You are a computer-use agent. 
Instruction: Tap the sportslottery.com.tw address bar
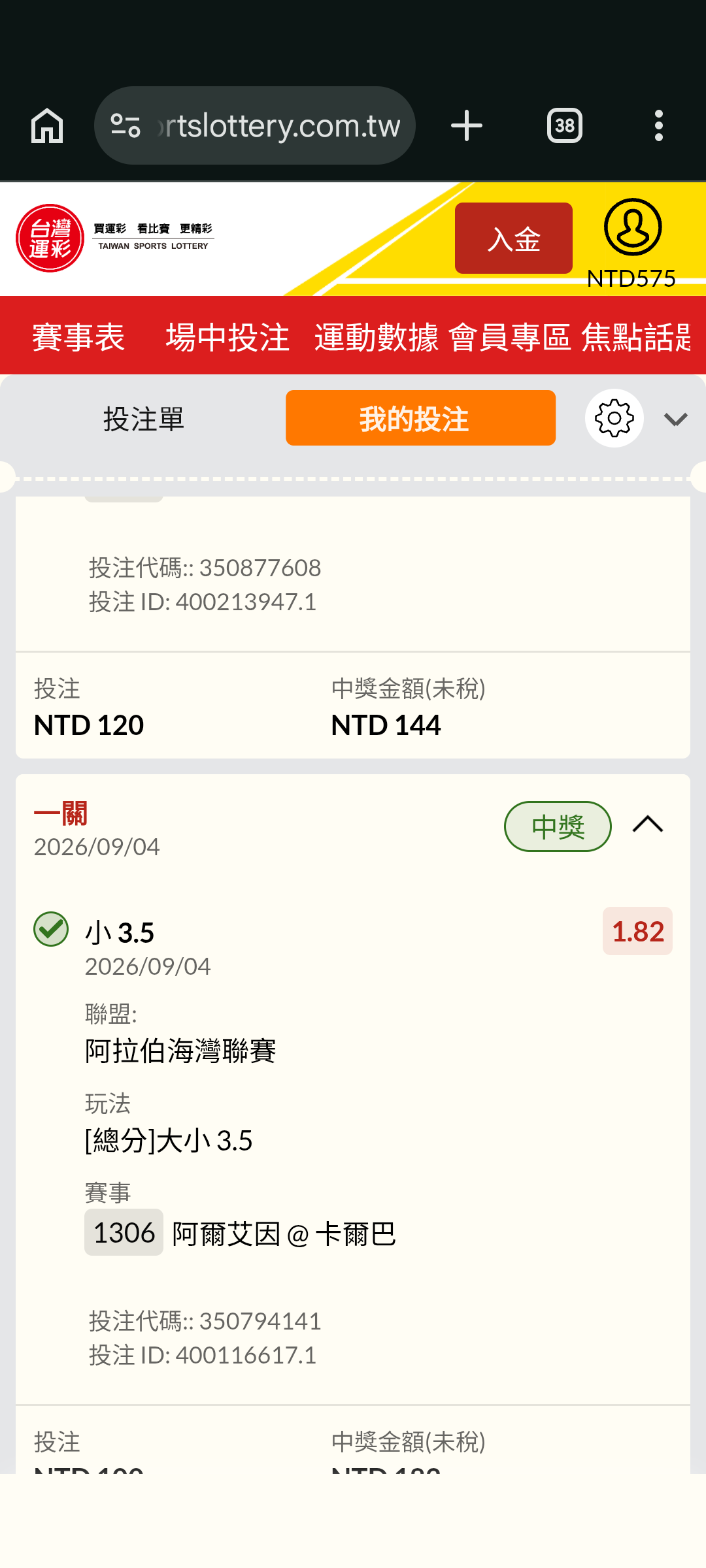(x=255, y=125)
